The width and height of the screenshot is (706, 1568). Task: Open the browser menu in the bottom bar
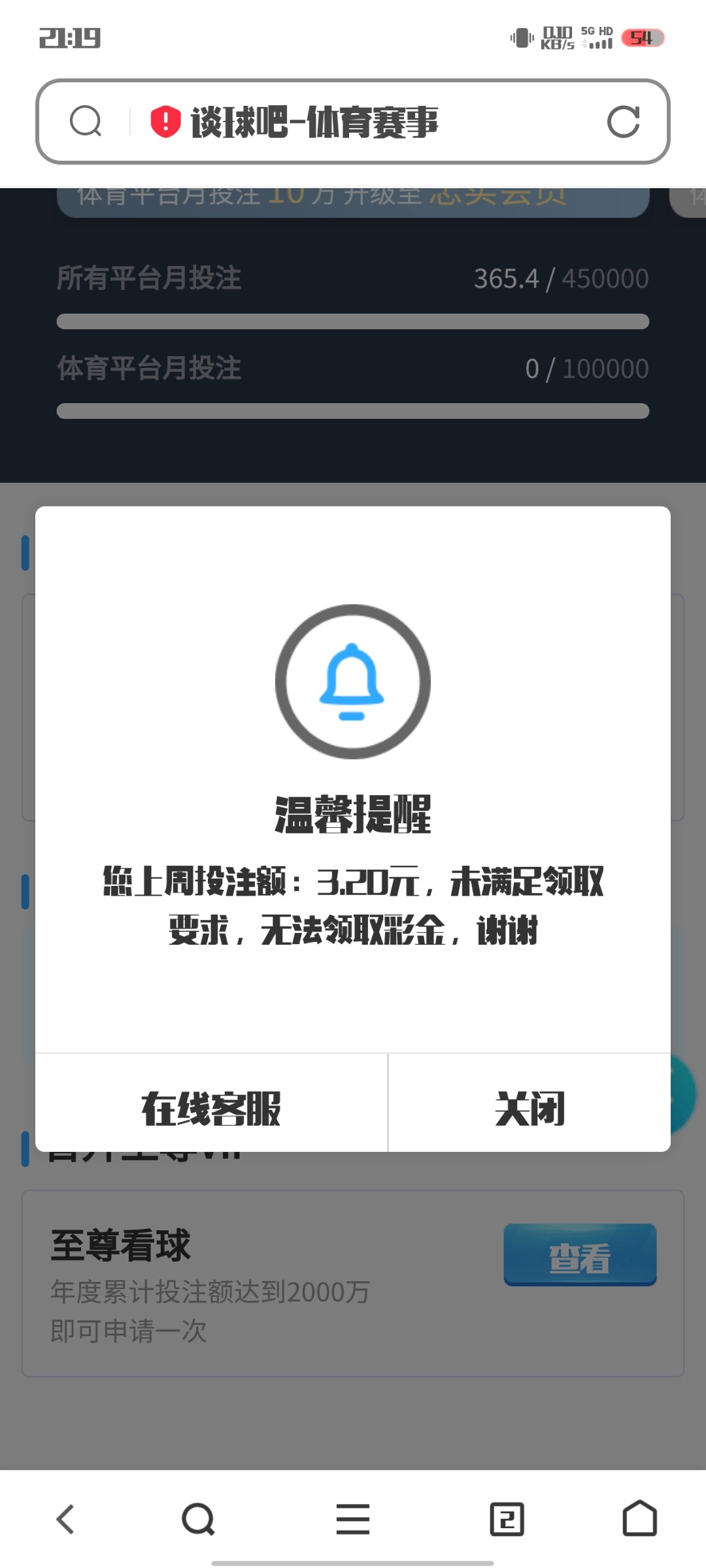tap(353, 1519)
